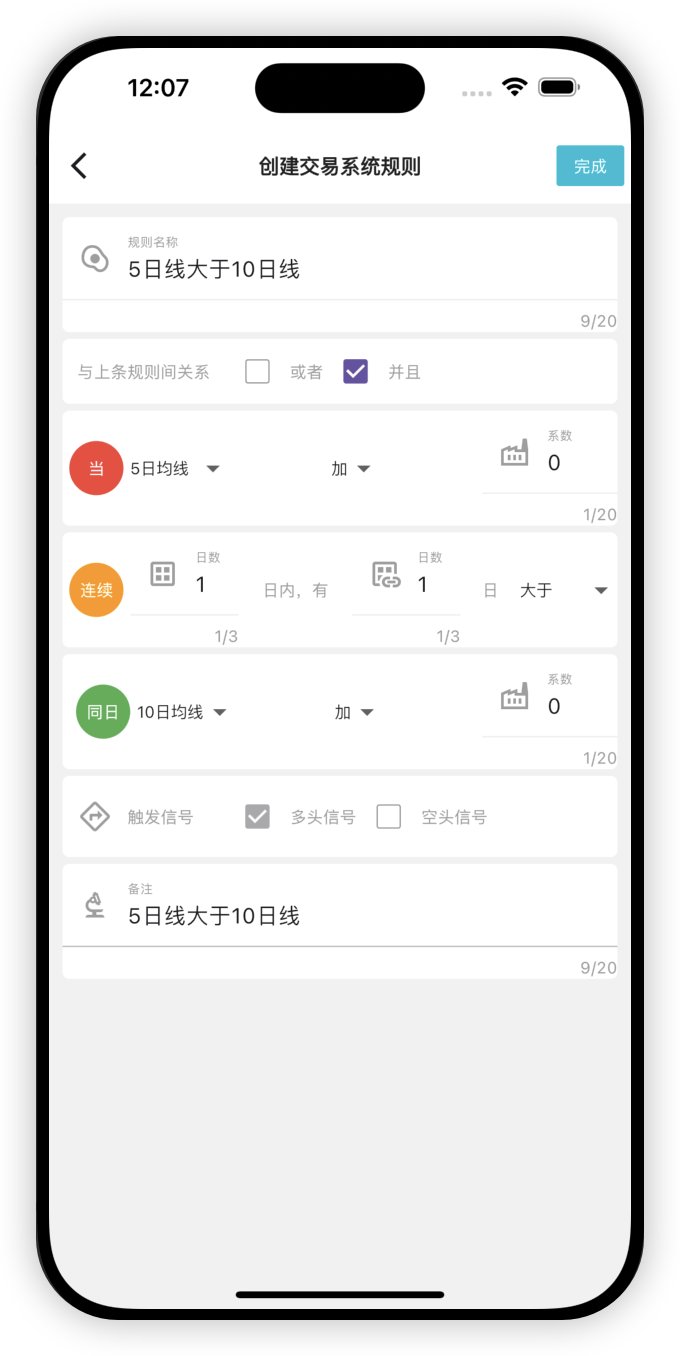
Task: Check the 或者 relation checkbox
Action: (258, 372)
